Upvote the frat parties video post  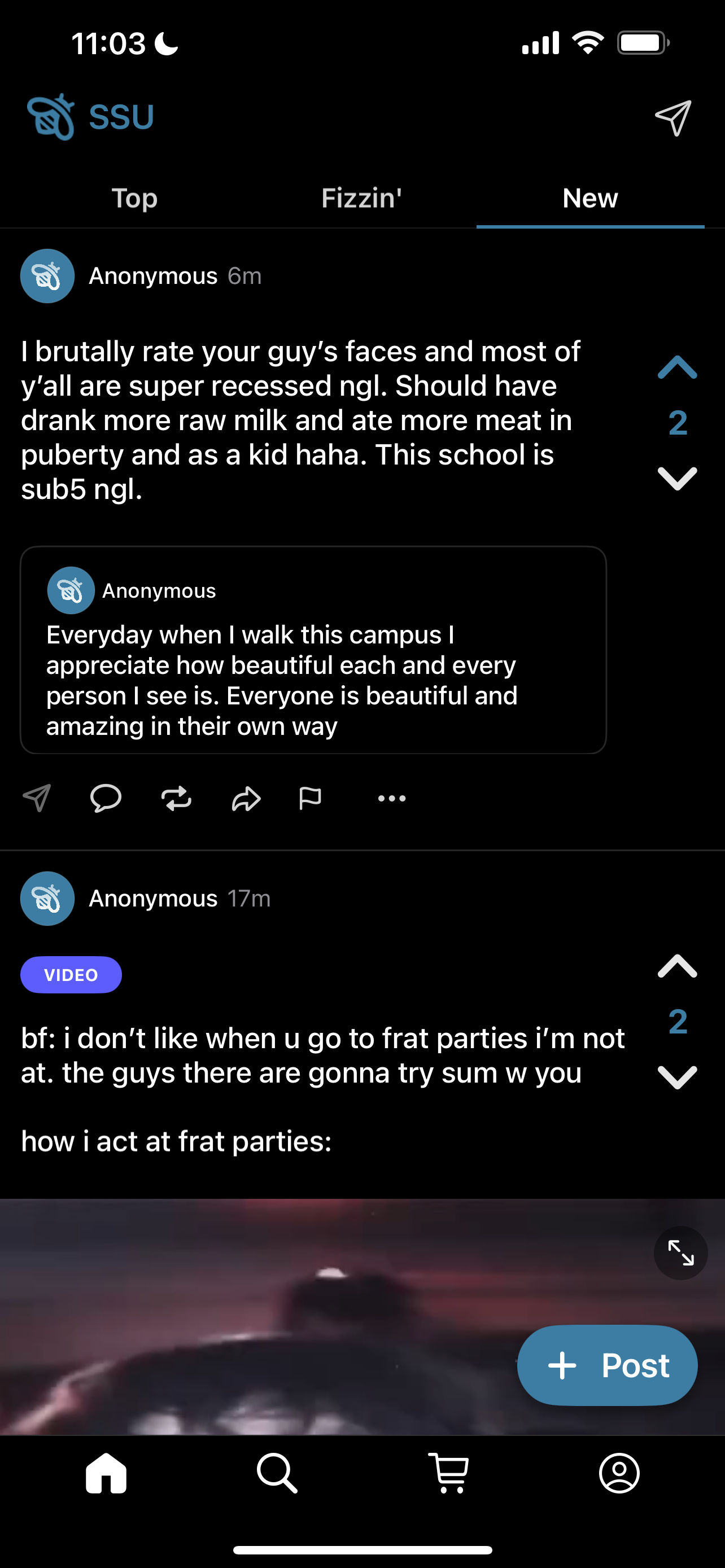pyautogui.click(x=677, y=966)
